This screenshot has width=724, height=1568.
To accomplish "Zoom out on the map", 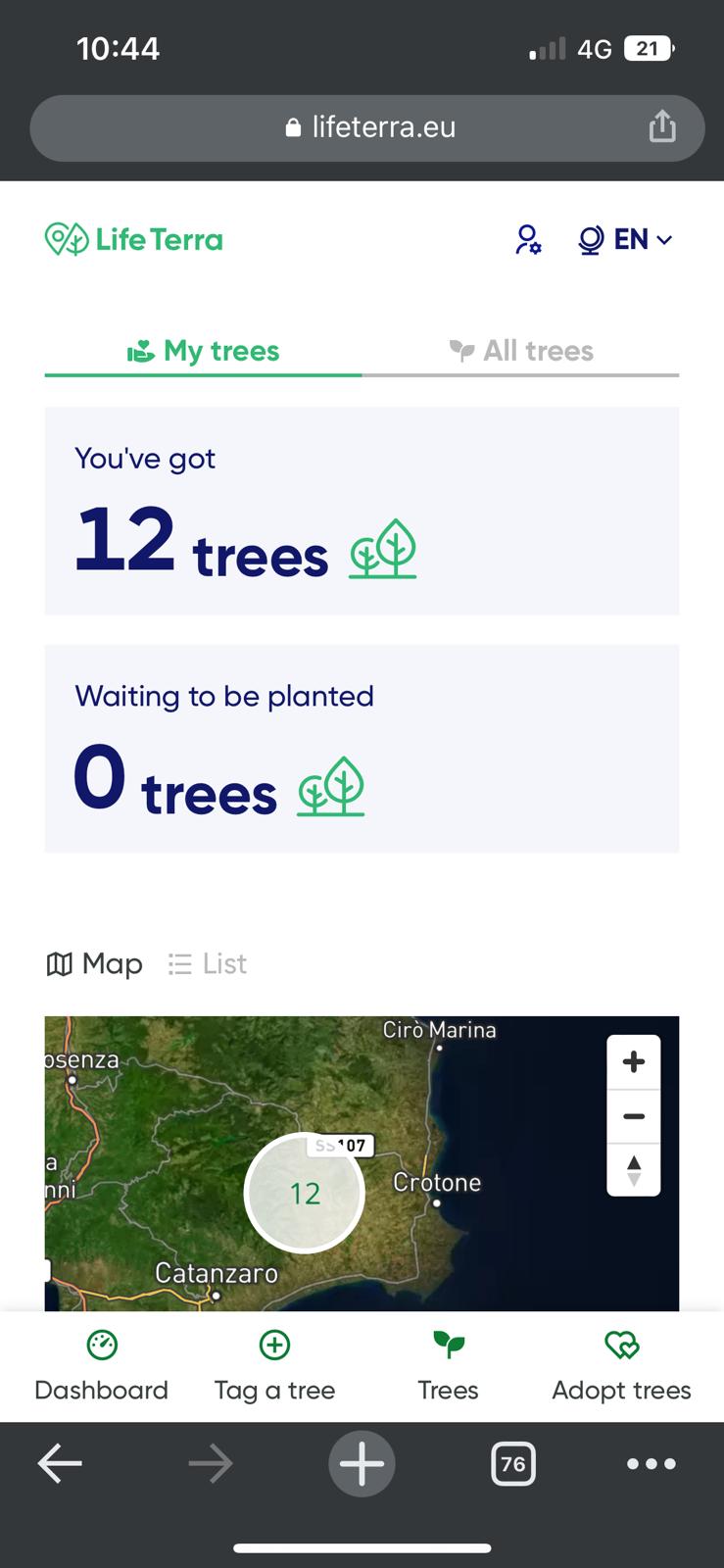I will 634,1116.
